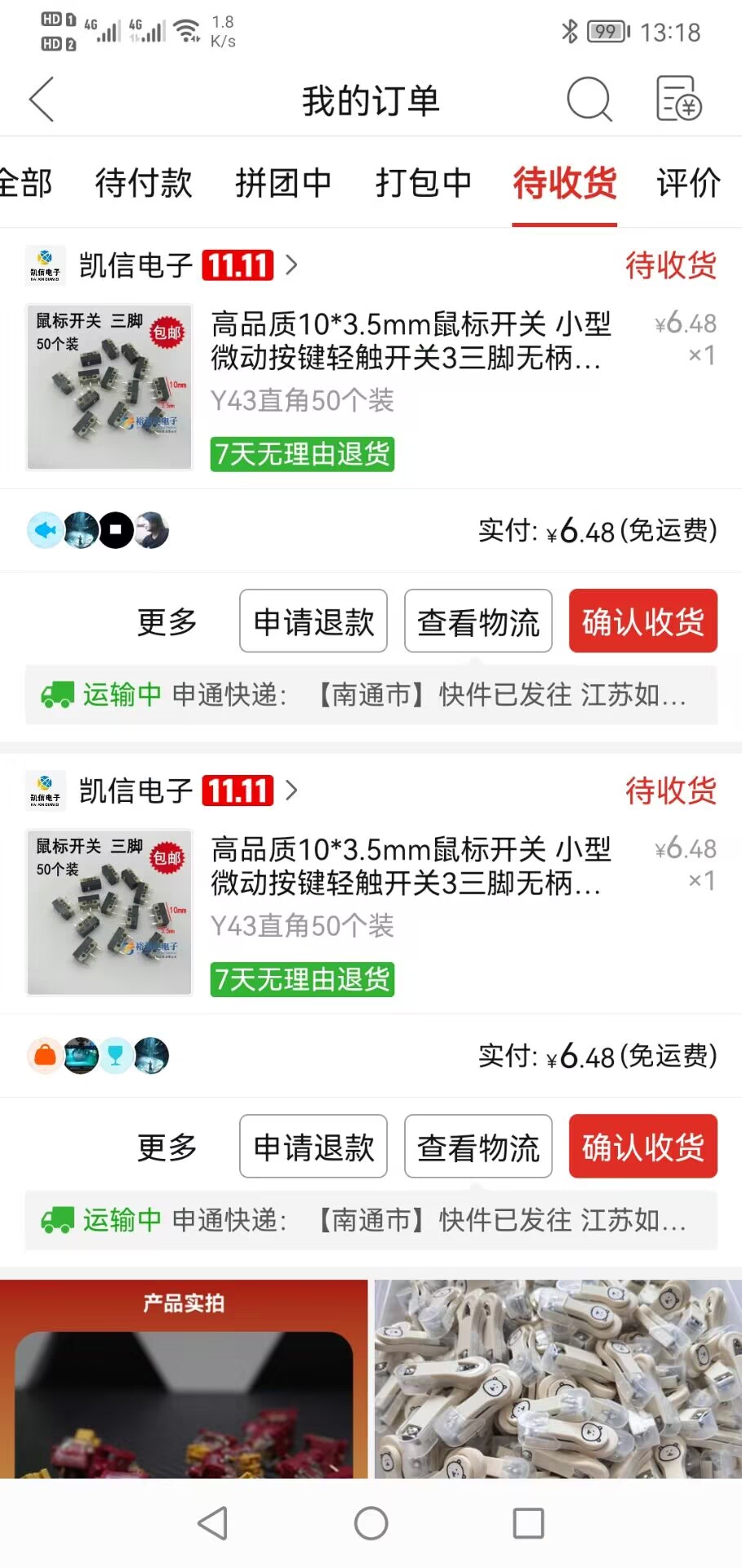Tap 查看物流 on the second order

tap(478, 1147)
